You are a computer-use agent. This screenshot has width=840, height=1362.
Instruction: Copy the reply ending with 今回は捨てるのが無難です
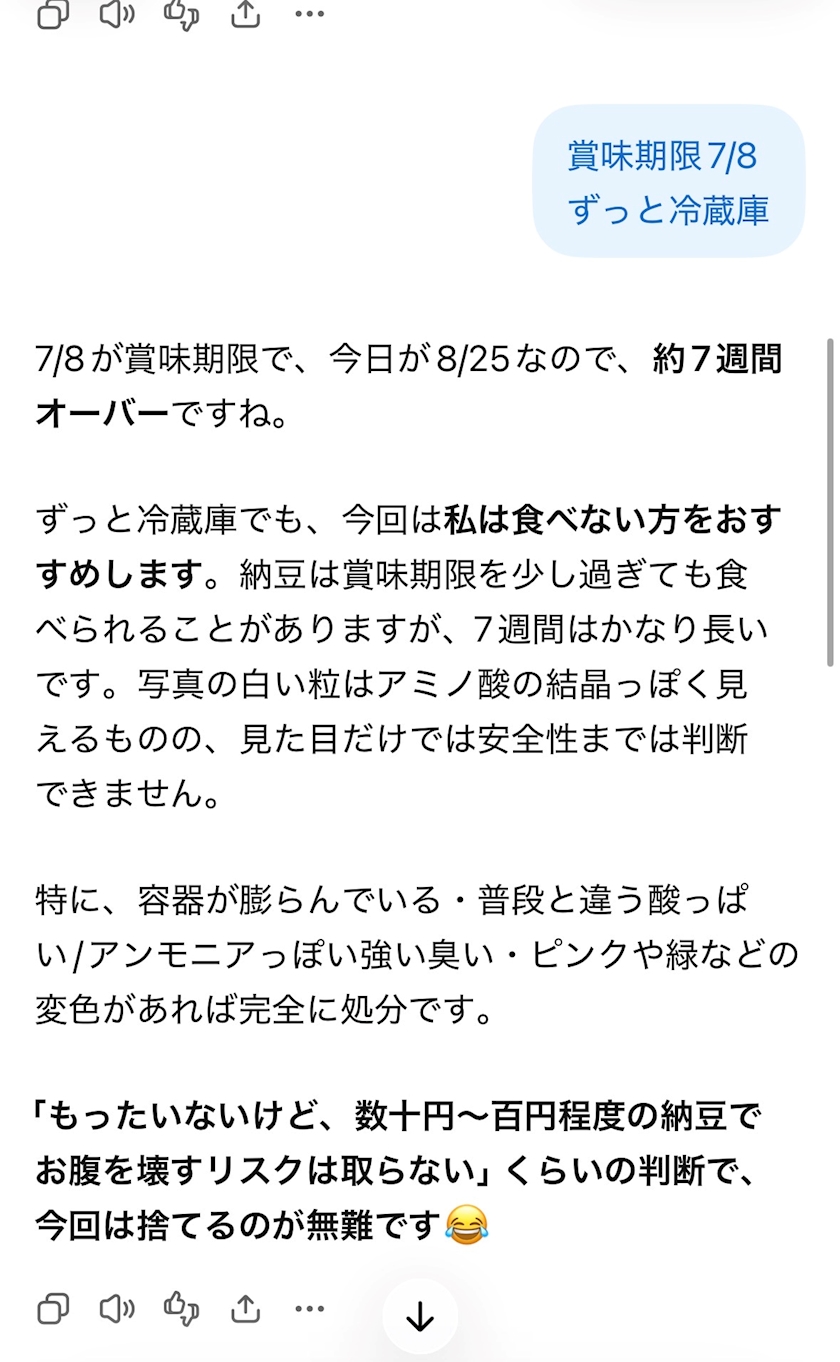(52, 1308)
